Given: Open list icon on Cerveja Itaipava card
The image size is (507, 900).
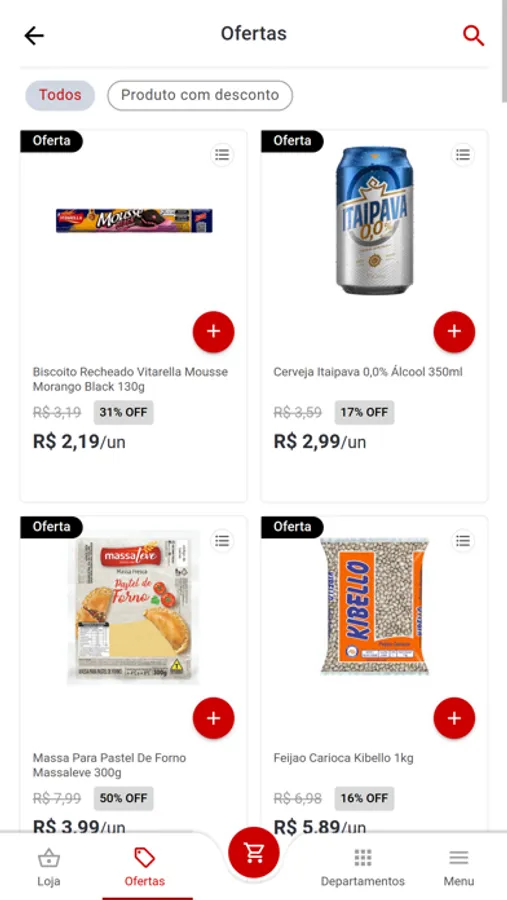Looking at the screenshot, I should tap(463, 154).
